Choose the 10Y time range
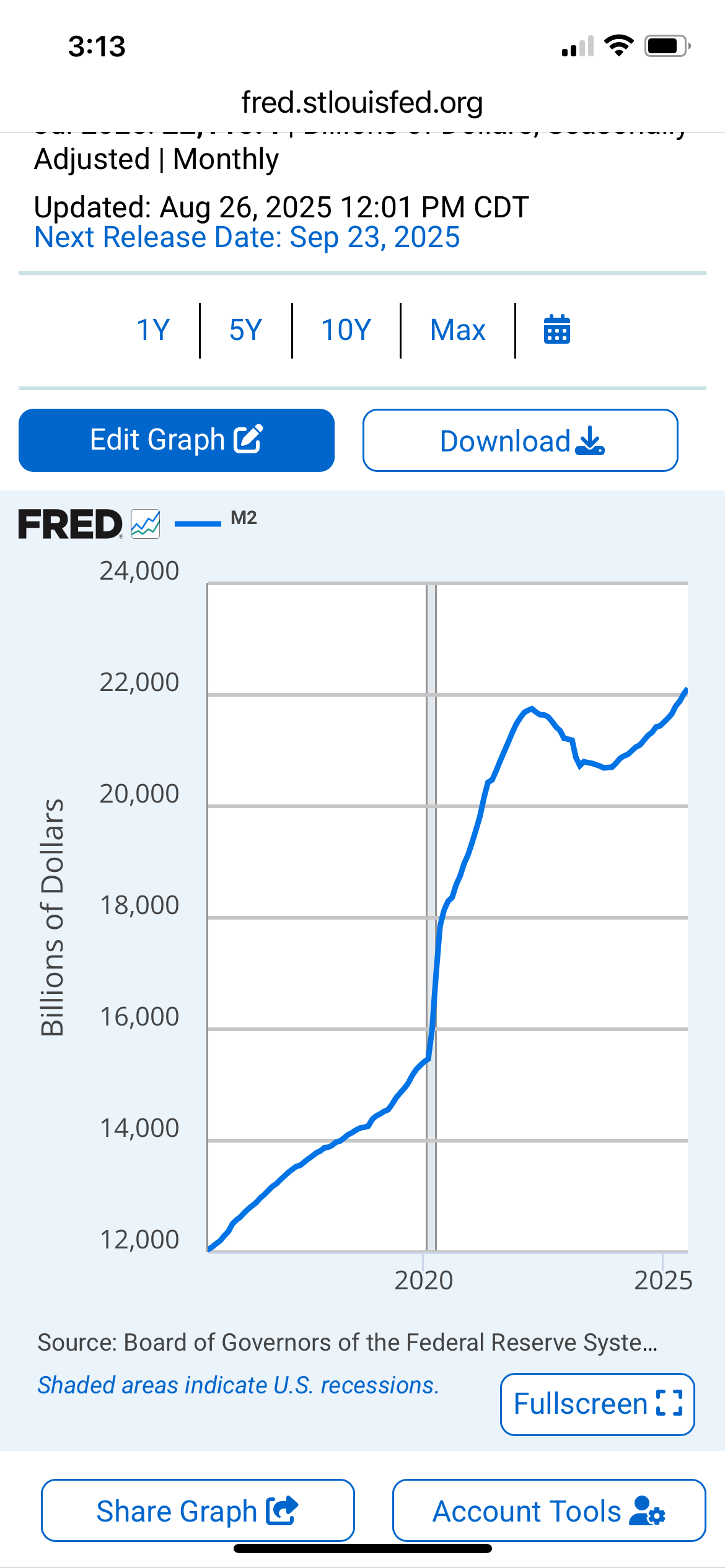725x1568 pixels. click(x=346, y=329)
